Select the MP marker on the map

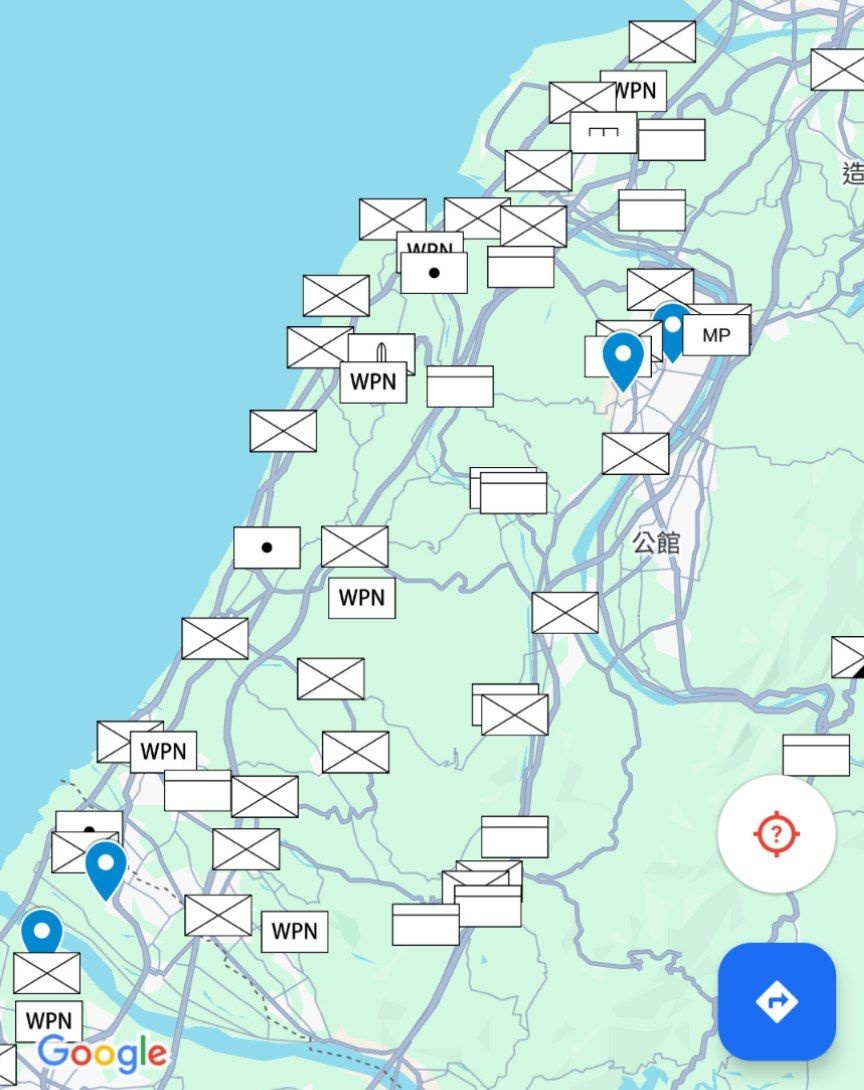click(716, 335)
